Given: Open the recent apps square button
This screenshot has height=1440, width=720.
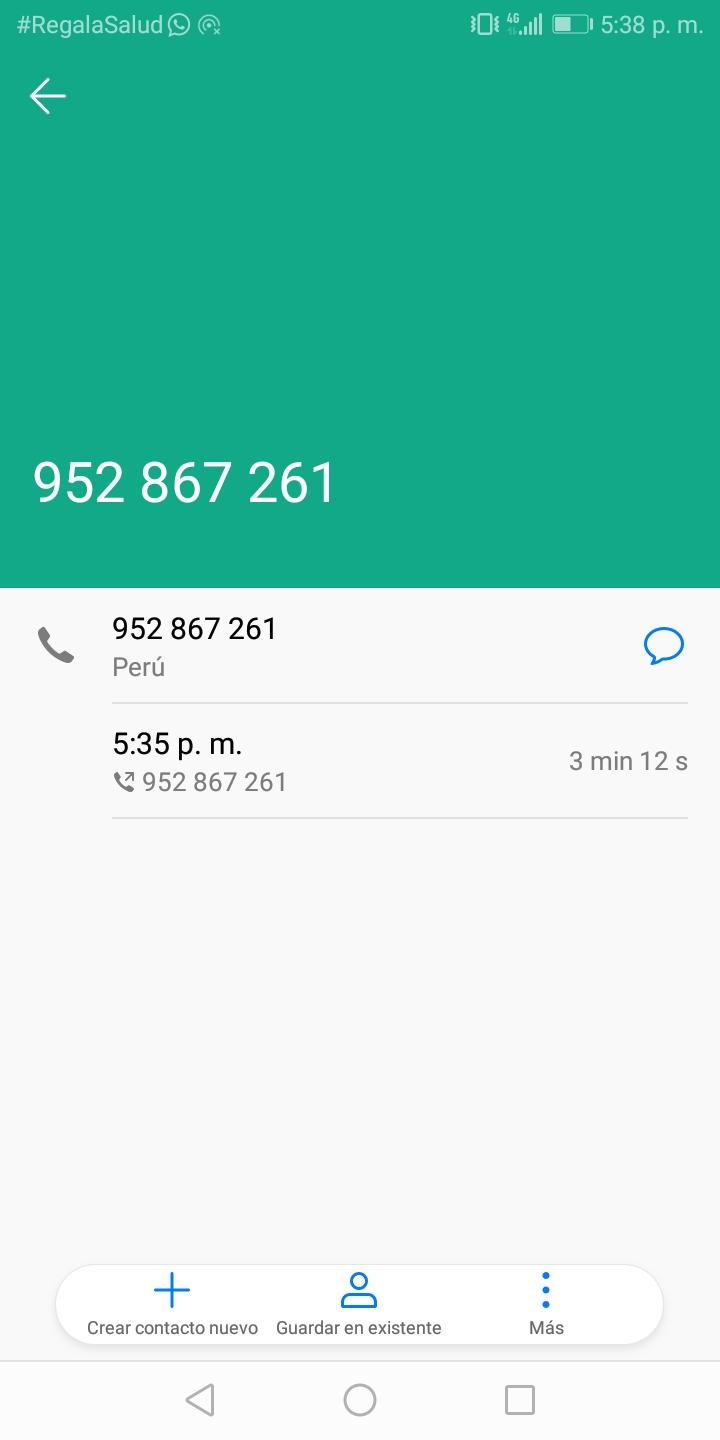Looking at the screenshot, I should (519, 1400).
